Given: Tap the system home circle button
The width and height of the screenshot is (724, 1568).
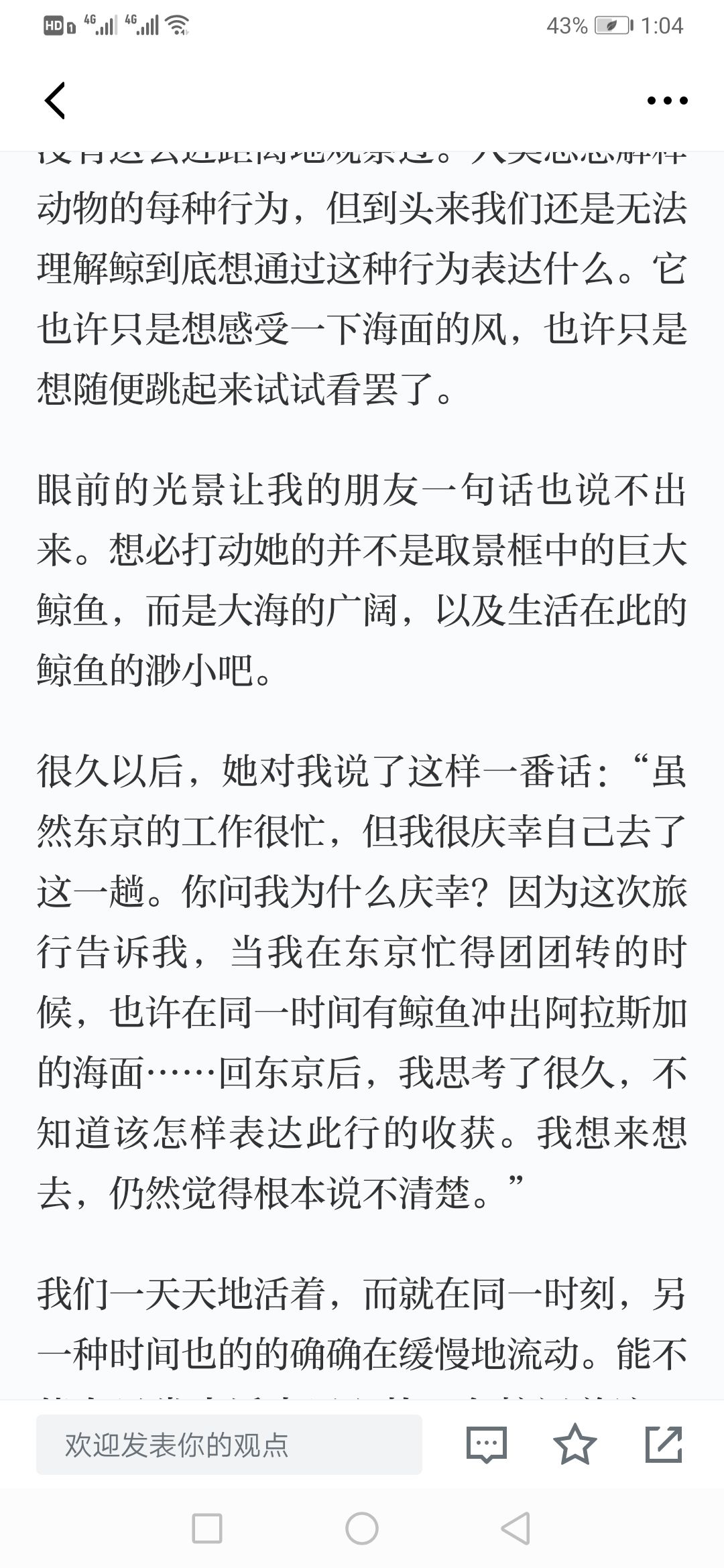Looking at the screenshot, I should [362, 1528].
